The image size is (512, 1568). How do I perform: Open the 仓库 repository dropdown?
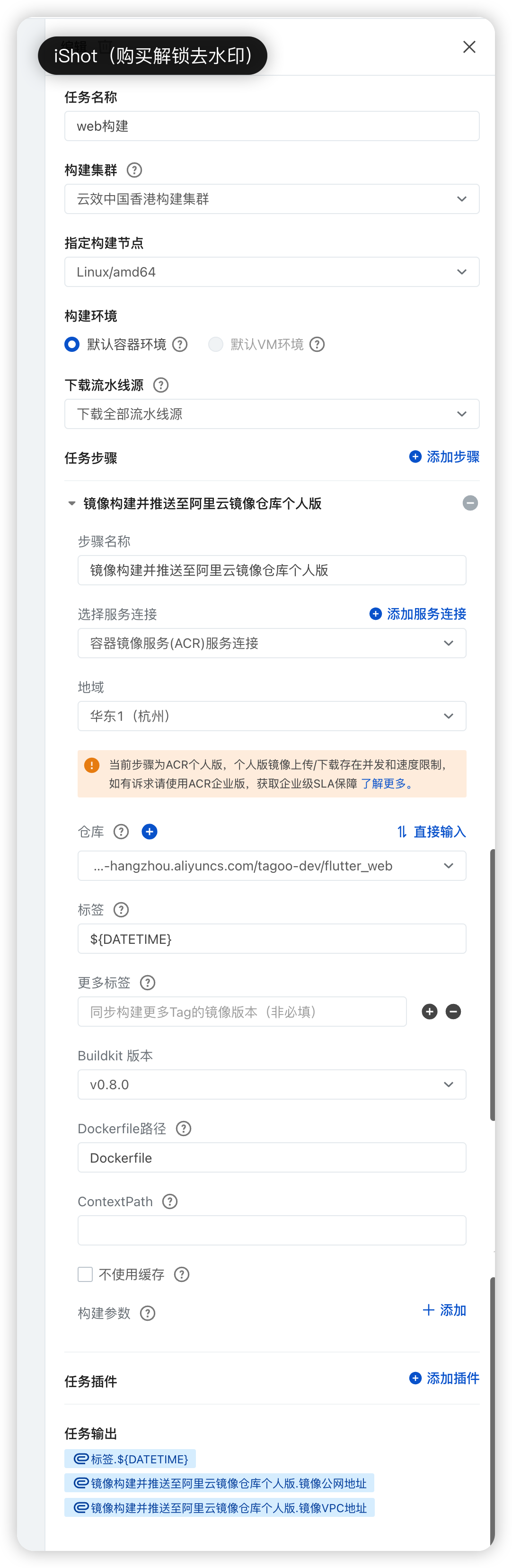(271, 866)
